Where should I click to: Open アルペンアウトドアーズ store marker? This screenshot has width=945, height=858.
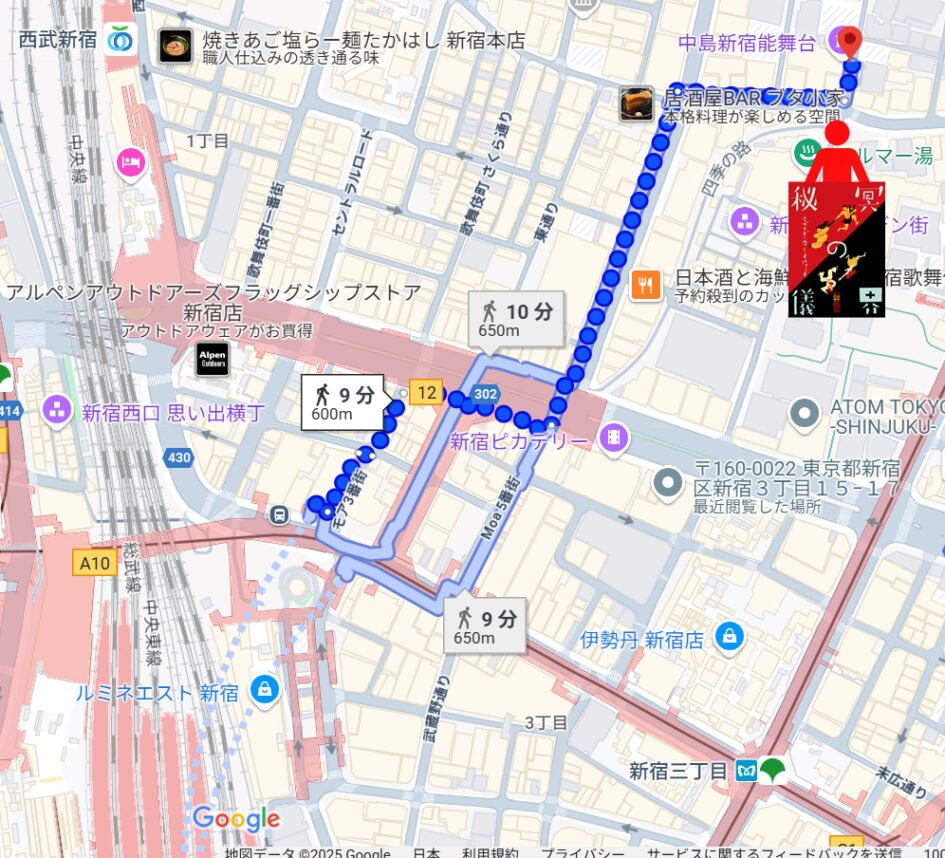pyautogui.click(x=212, y=359)
